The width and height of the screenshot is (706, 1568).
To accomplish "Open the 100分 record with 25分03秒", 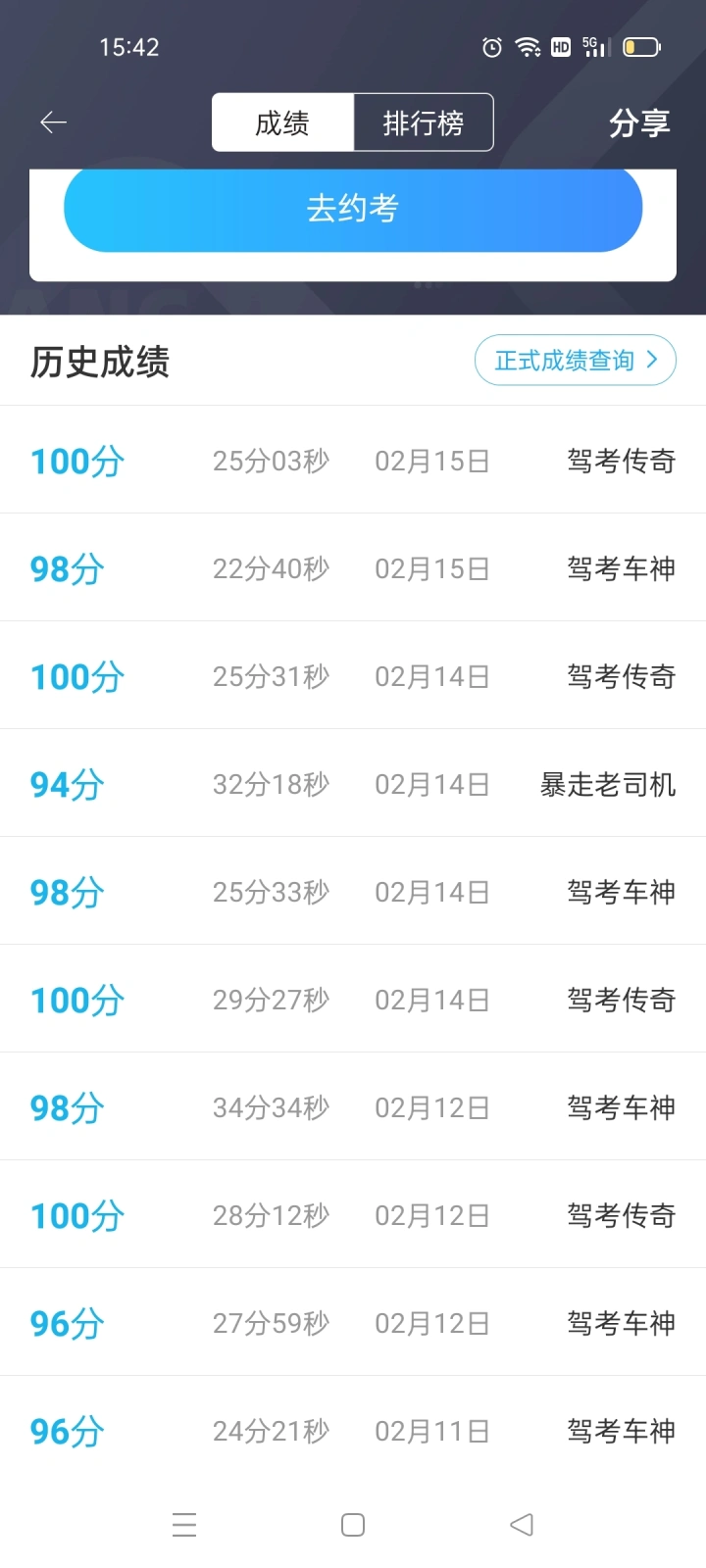I will [353, 460].
